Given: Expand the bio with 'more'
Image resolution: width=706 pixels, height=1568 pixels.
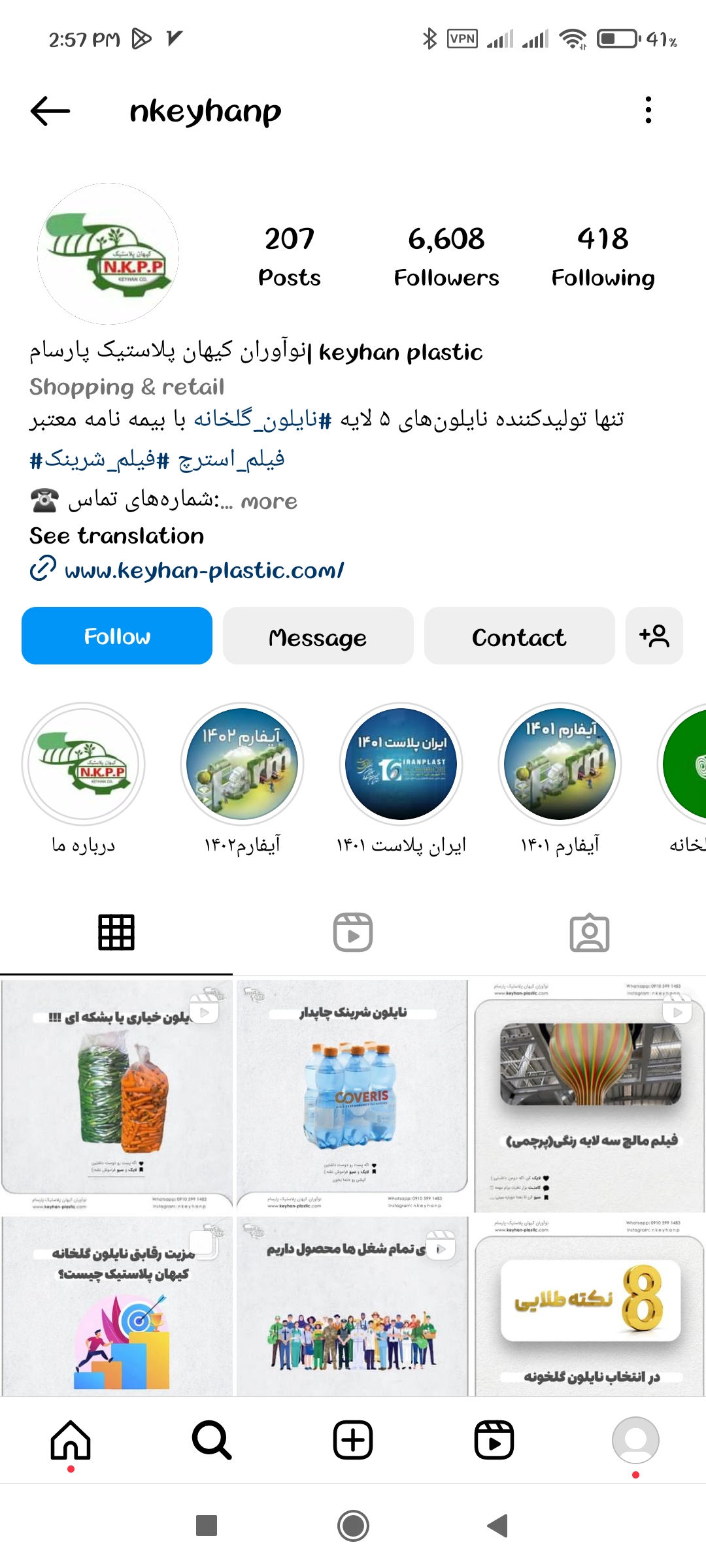Looking at the screenshot, I should 269,501.
